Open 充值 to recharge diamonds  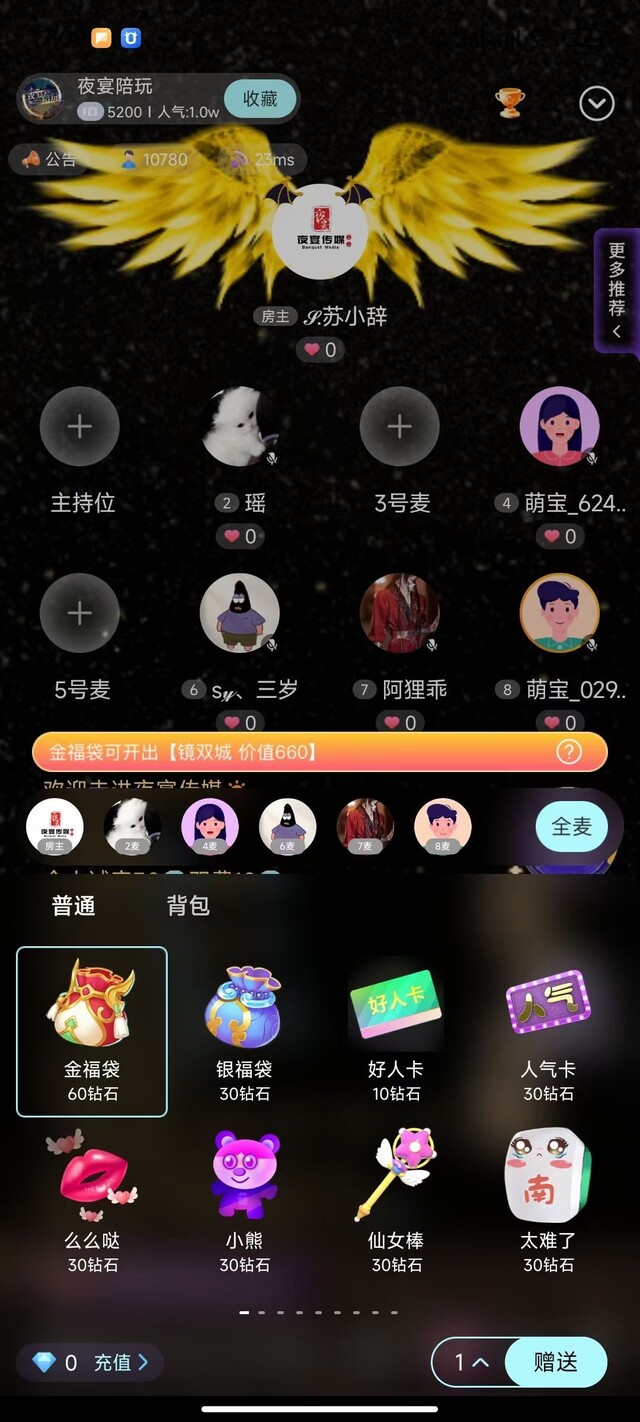120,1362
